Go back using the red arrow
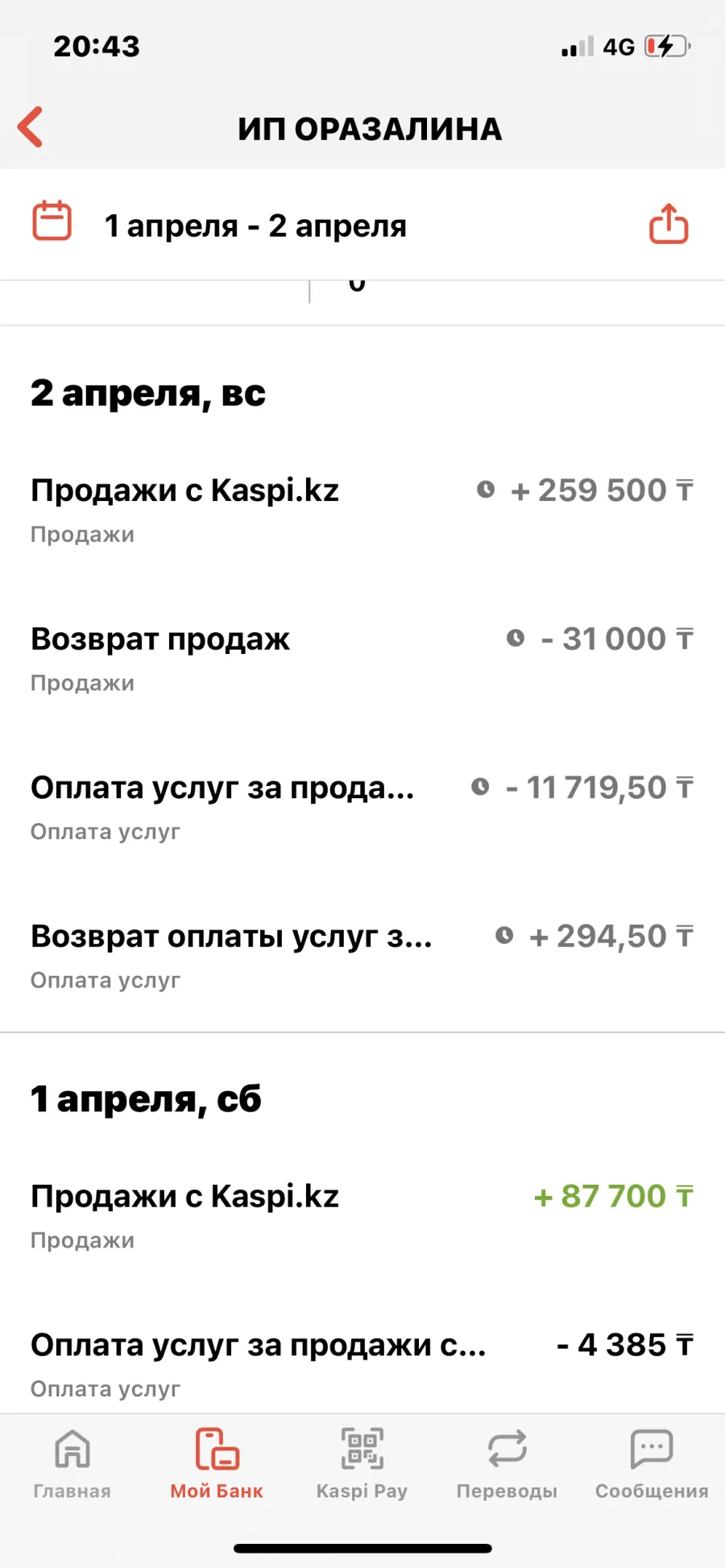 pyautogui.click(x=31, y=127)
